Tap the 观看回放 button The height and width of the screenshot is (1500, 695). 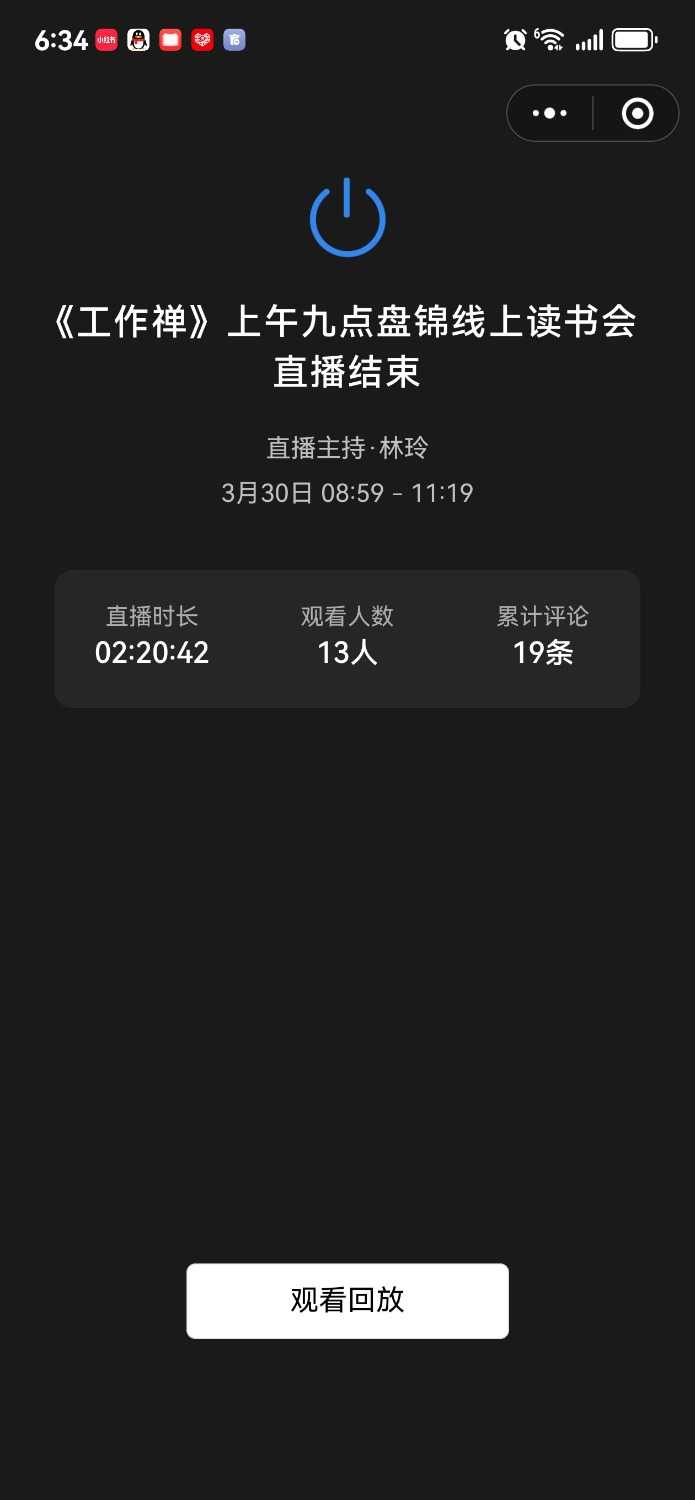[347, 1300]
